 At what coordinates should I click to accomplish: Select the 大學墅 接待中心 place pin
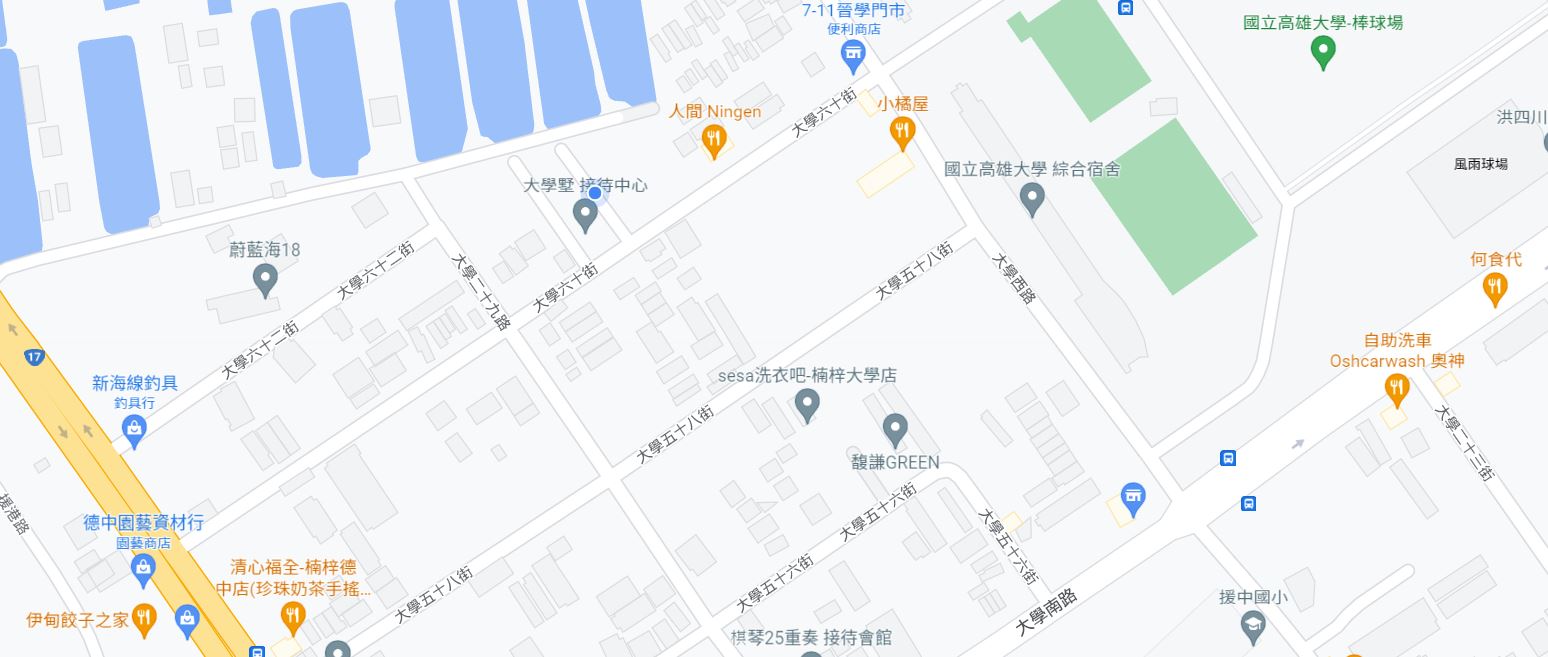[x=585, y=213]
